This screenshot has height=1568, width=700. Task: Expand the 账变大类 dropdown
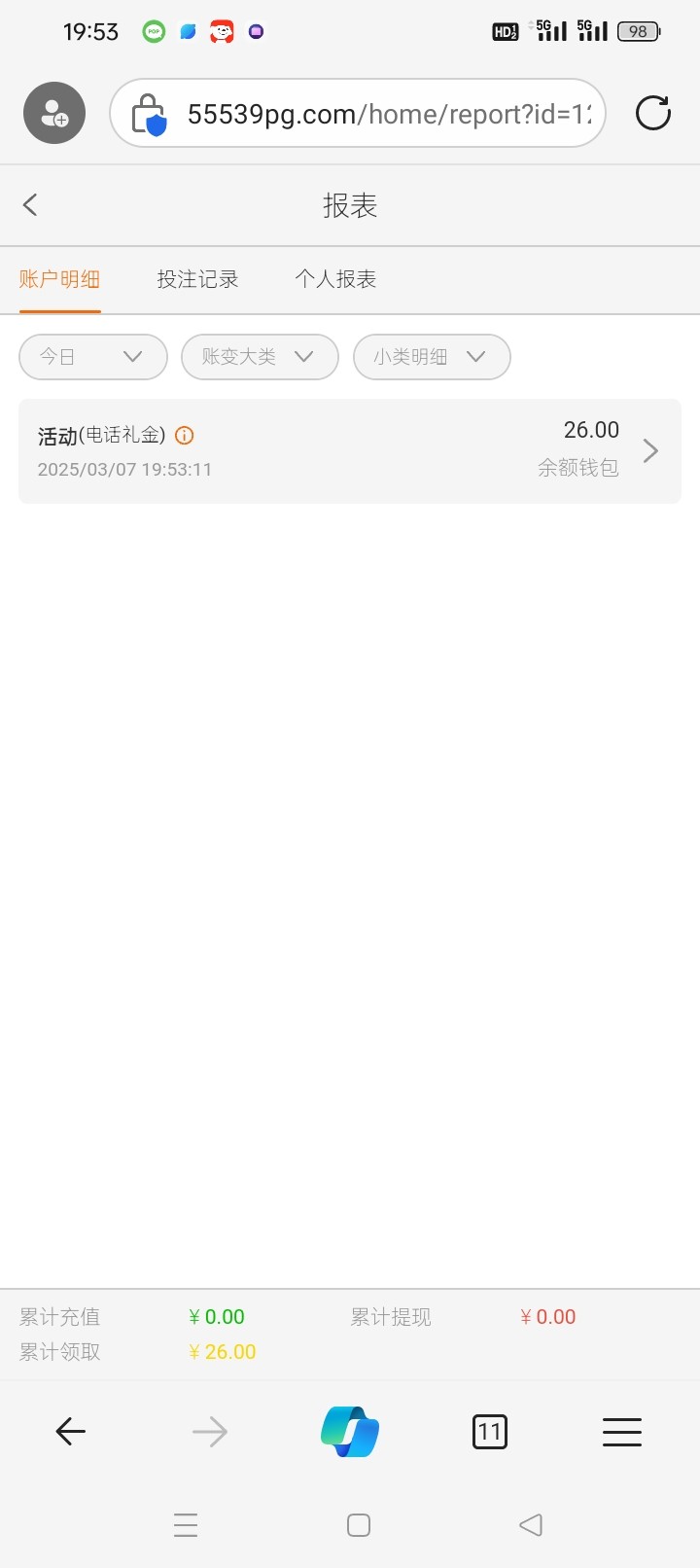coord(259,357)
